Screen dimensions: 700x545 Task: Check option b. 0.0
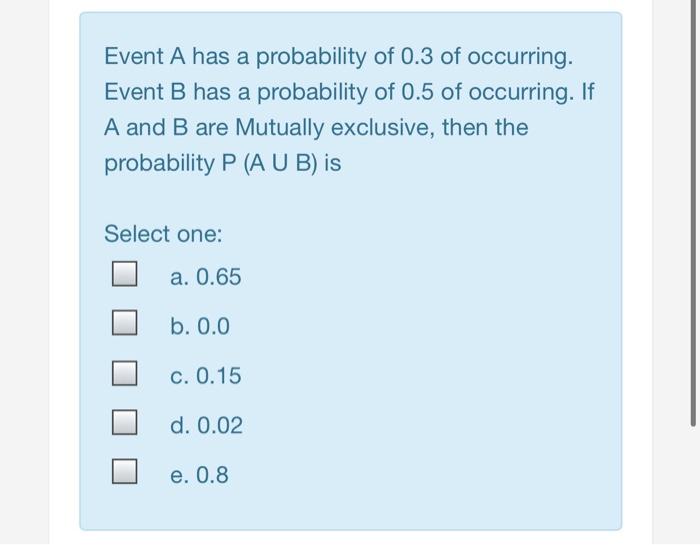tap(123, 325)
